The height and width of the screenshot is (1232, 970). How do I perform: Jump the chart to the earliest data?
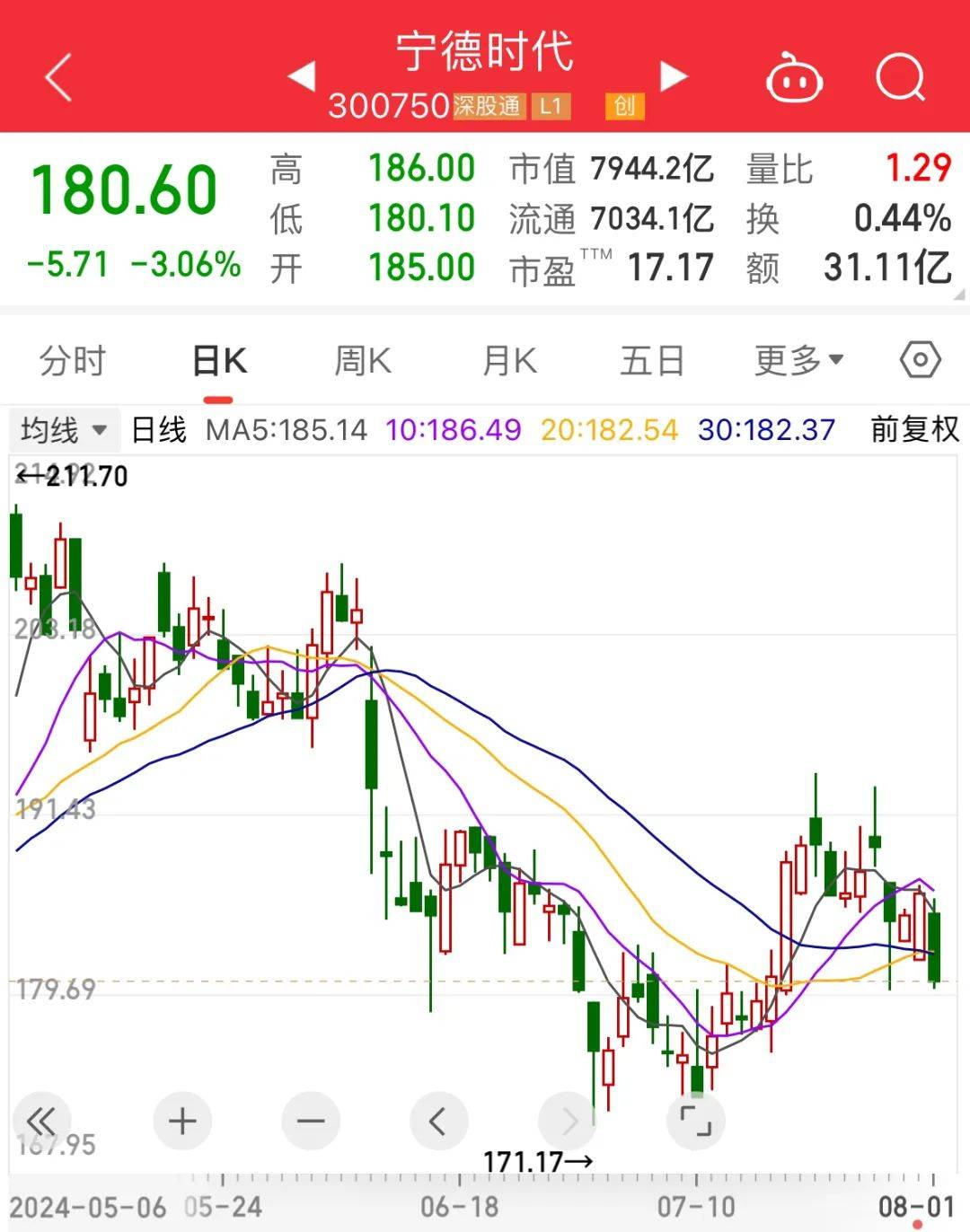[x=41, y=1121]
